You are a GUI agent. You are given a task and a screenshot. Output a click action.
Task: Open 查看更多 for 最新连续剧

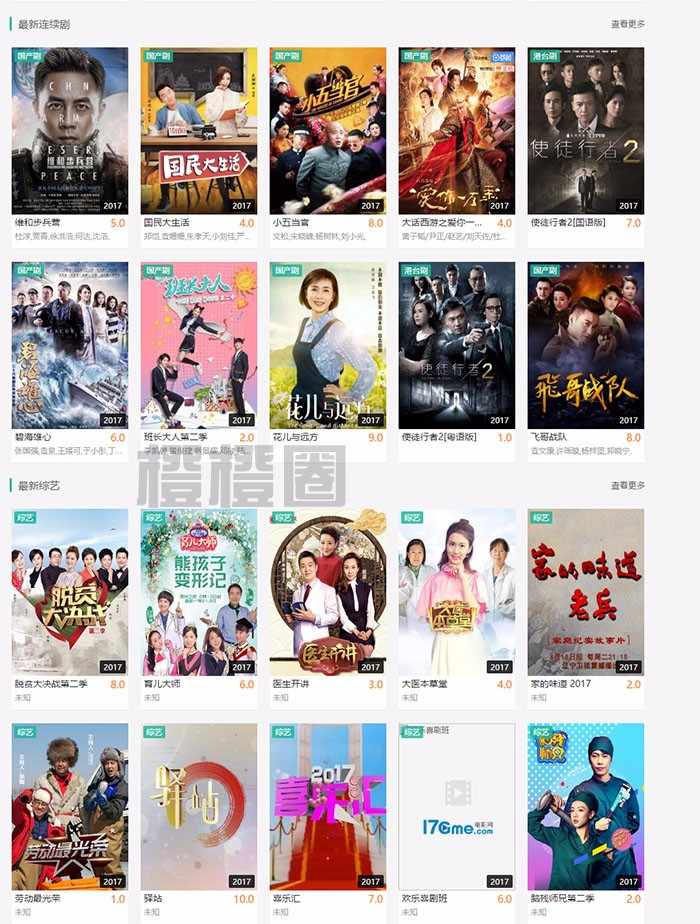[x=628, y=24]
